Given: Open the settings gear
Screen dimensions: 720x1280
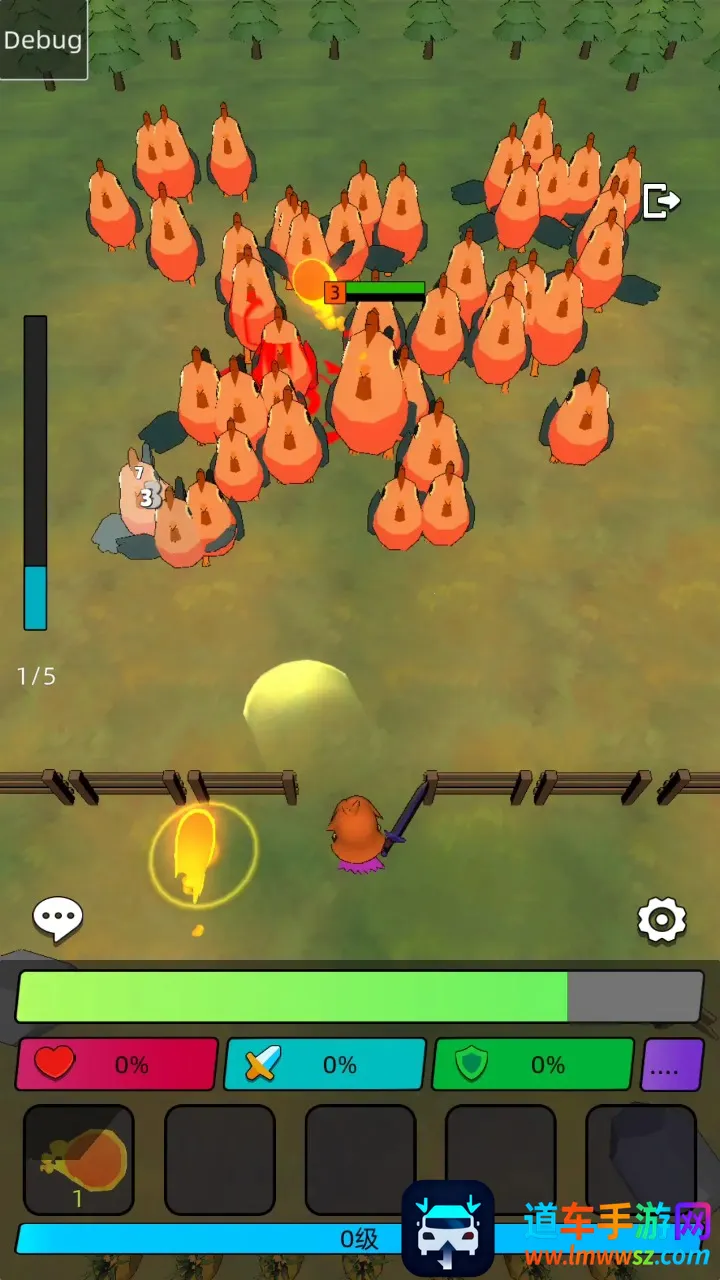Looking at the screenshot, I should pos(662,920).
